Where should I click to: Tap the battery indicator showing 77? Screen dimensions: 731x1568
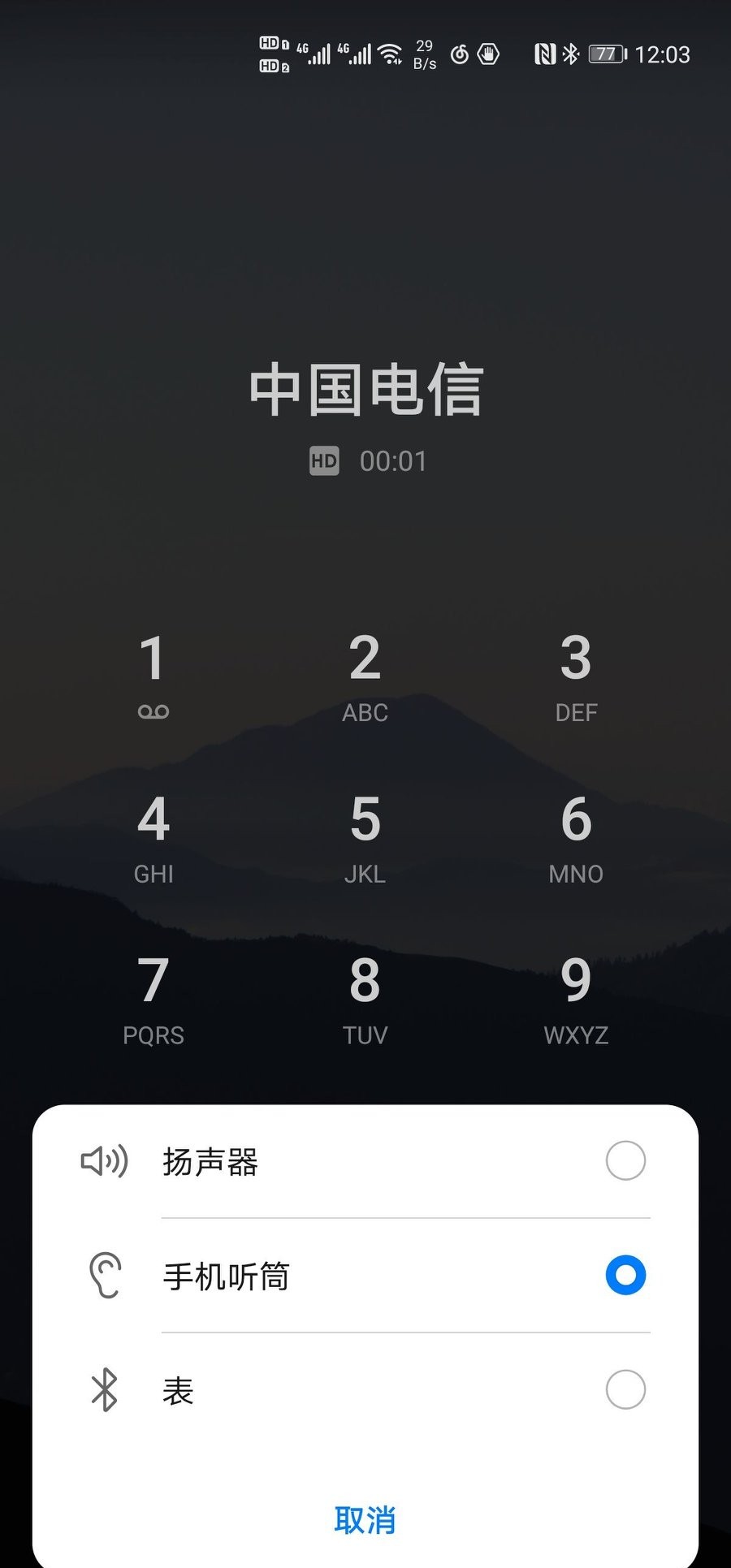(x=605, y=54)
